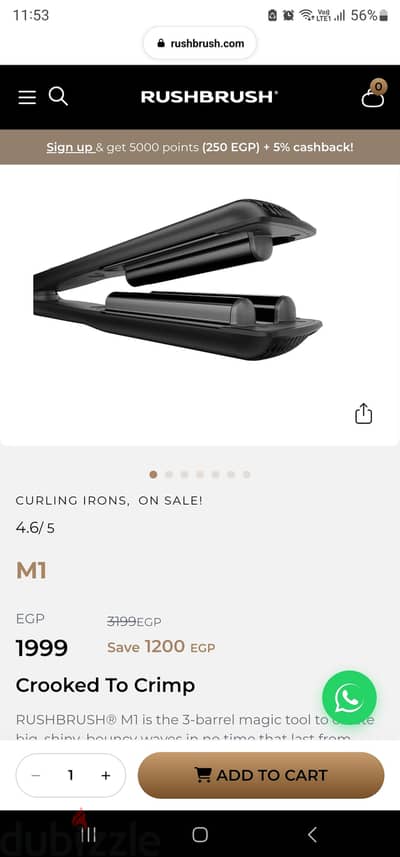Viewport: 400px width, 857px height.
Task: Go to the RUSHBRUSH home logo
Action: (209, 97)
